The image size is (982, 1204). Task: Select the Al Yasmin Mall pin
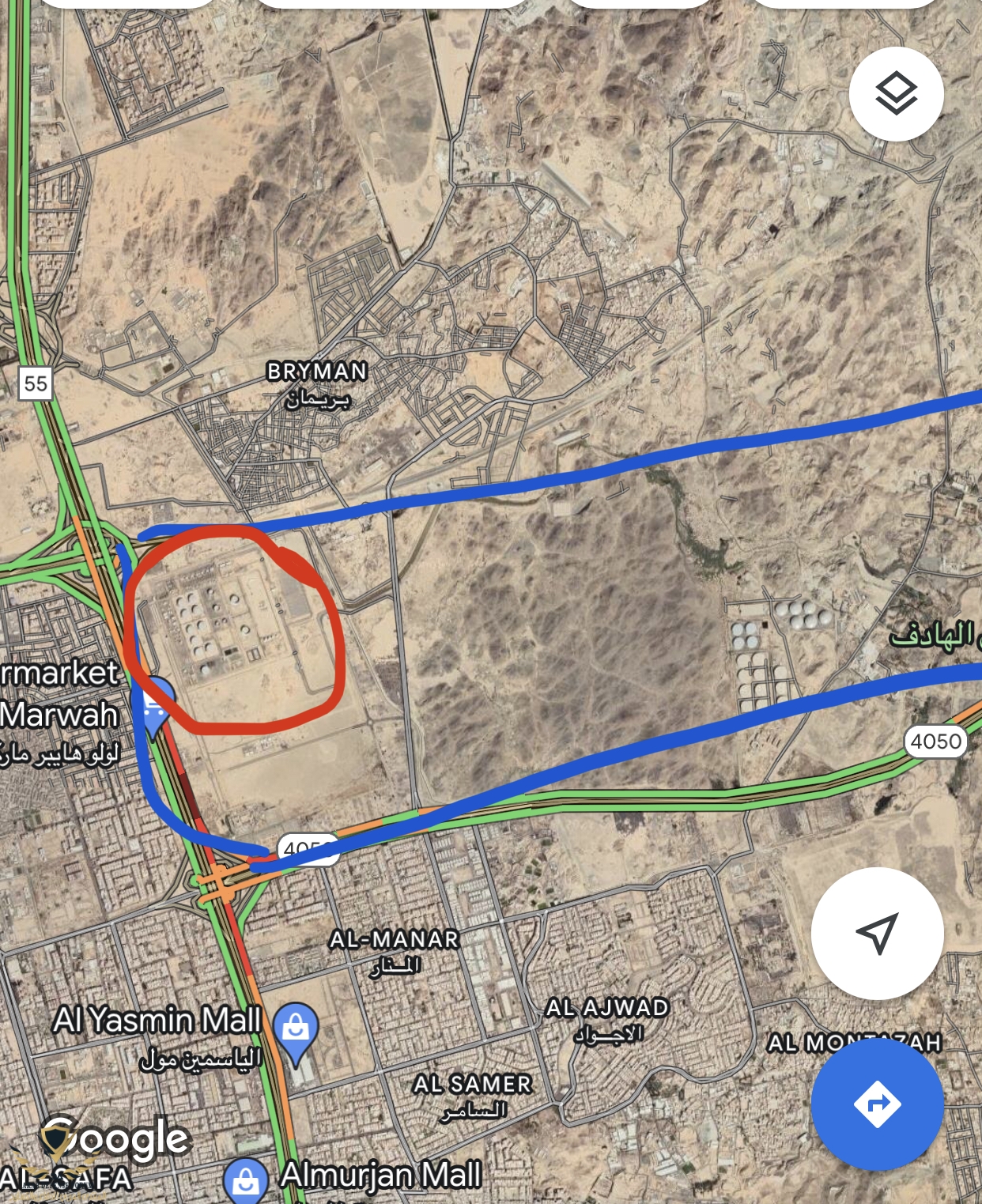point(296,1028)
